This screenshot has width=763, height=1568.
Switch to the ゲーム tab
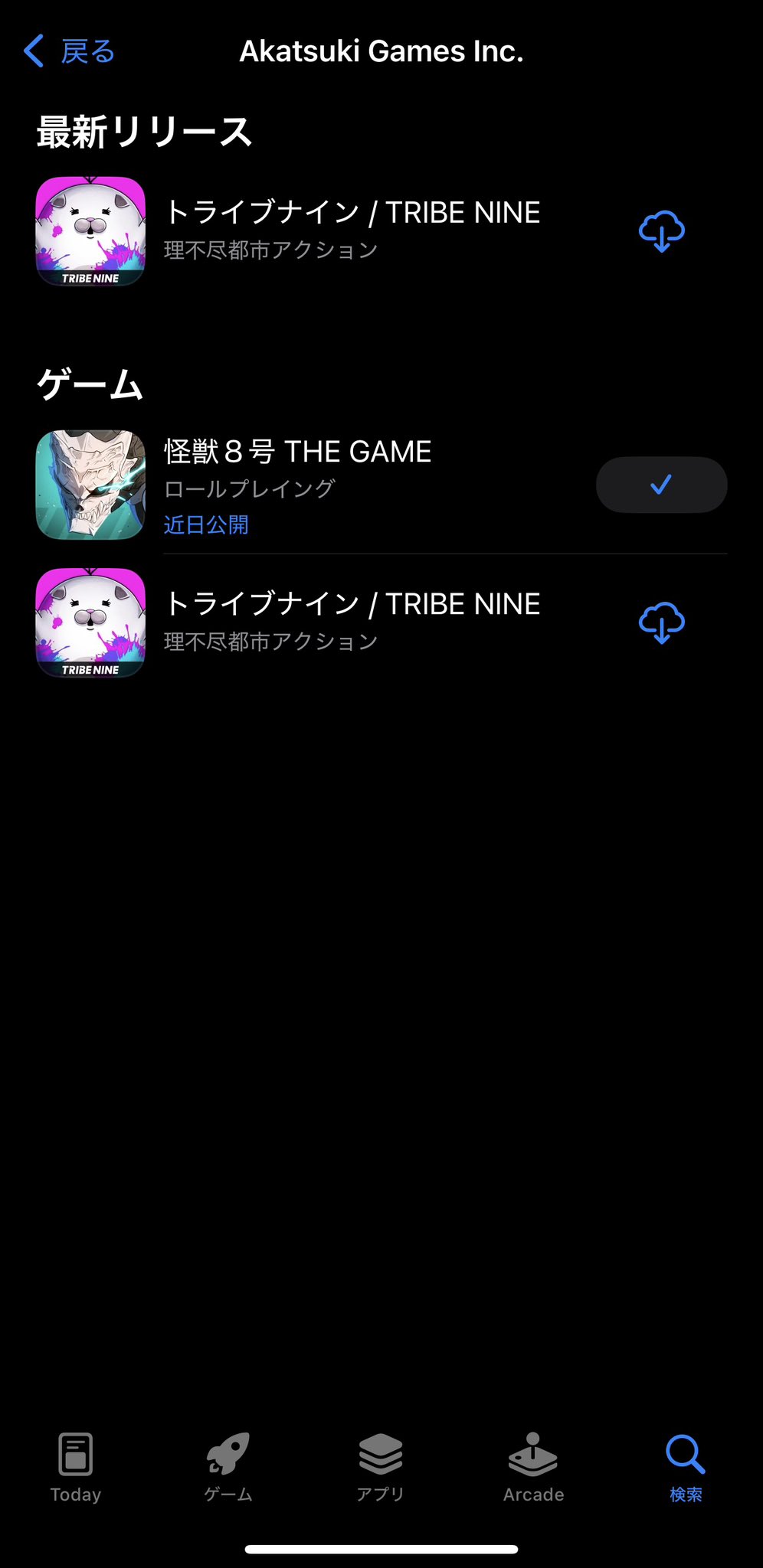228,1468
